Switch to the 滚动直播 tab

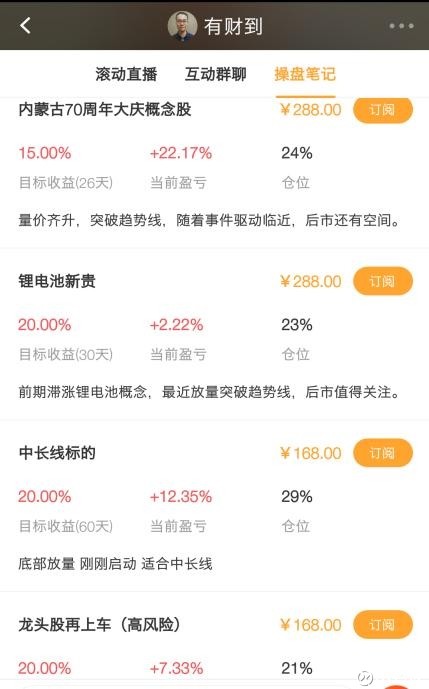126,74
